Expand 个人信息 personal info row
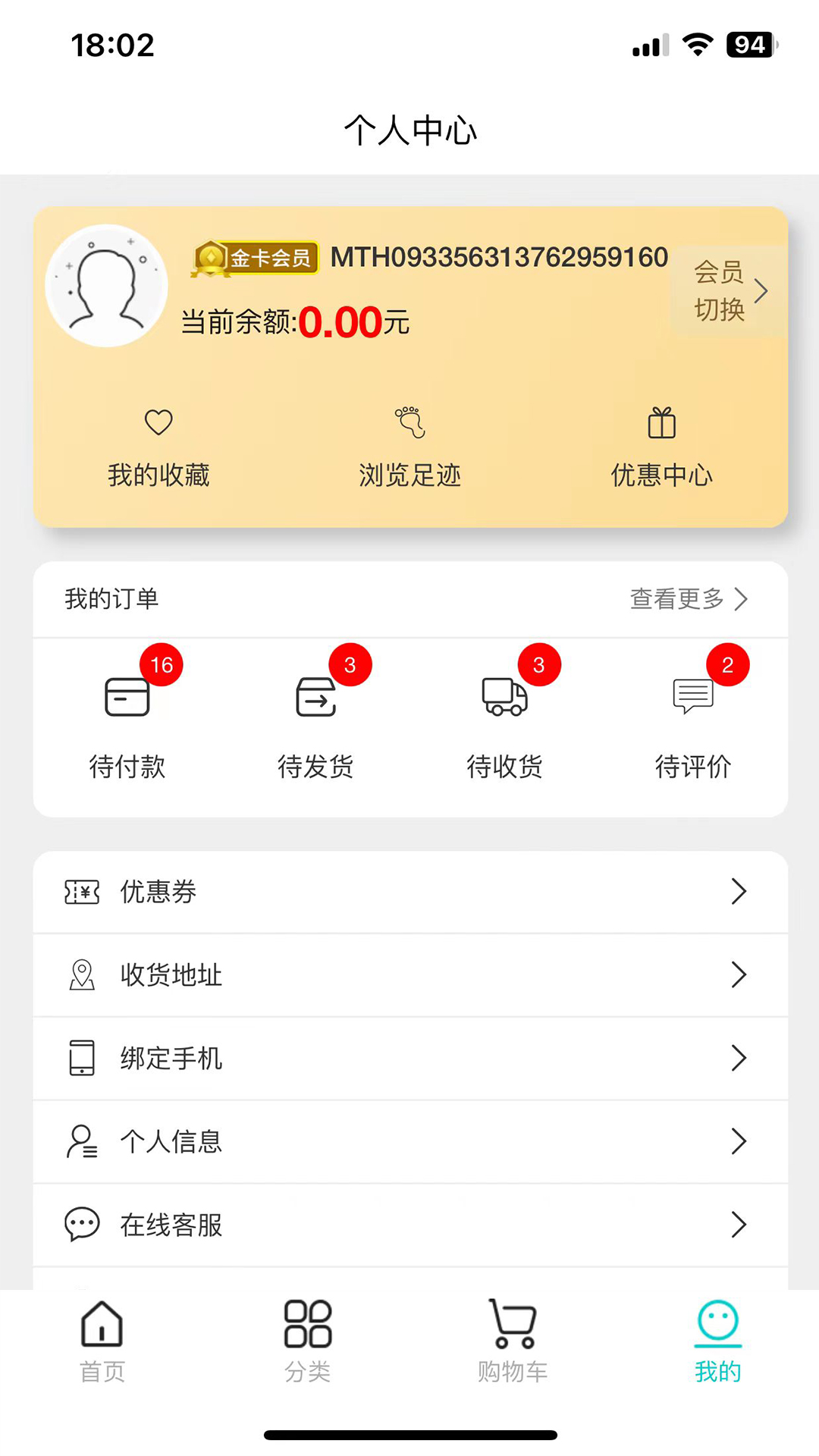The width and height of the screenshot is (819, 1456). [x=409, y=1142]
